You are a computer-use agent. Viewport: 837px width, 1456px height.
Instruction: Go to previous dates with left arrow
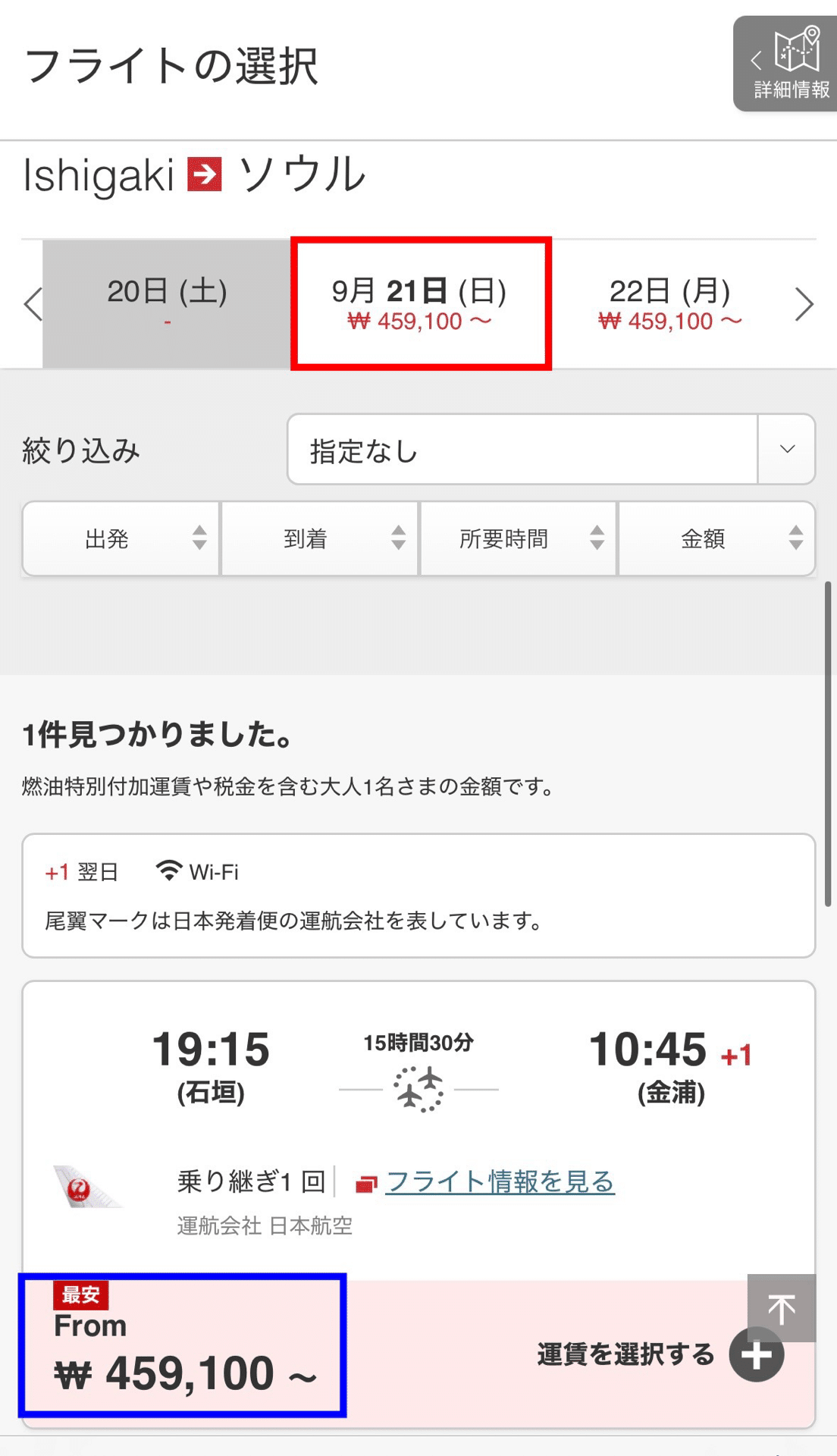pyautogui.click(x=33, y=305)
